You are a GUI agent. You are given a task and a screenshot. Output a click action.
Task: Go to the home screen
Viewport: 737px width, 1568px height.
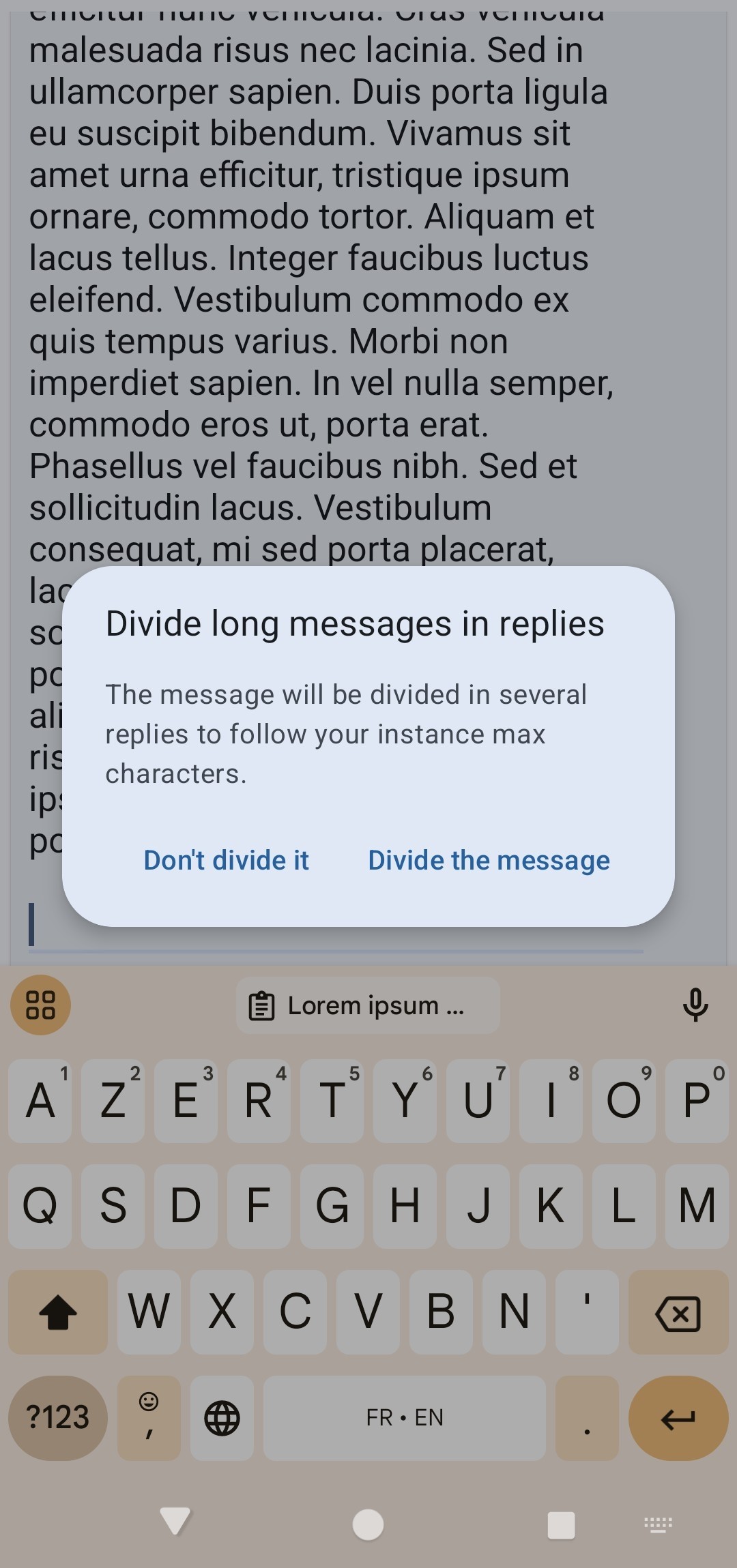(368, 1524)
